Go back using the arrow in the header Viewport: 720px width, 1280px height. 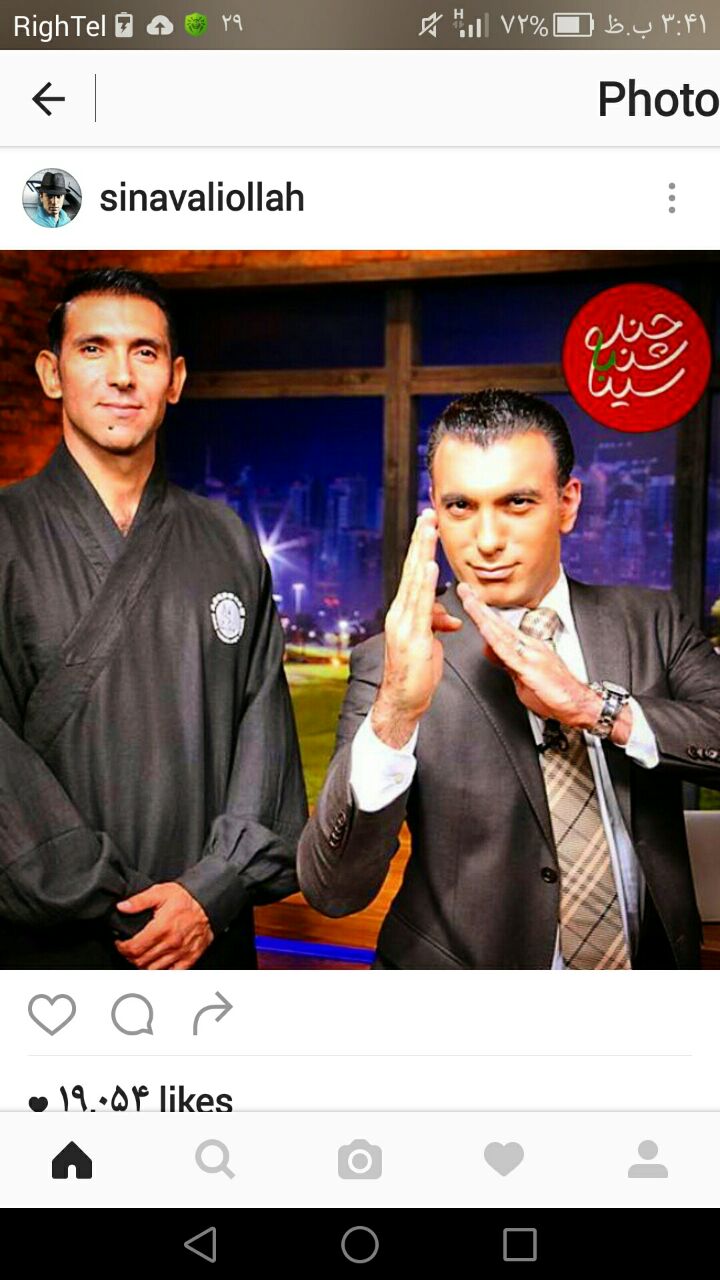(x=48, y=99)
